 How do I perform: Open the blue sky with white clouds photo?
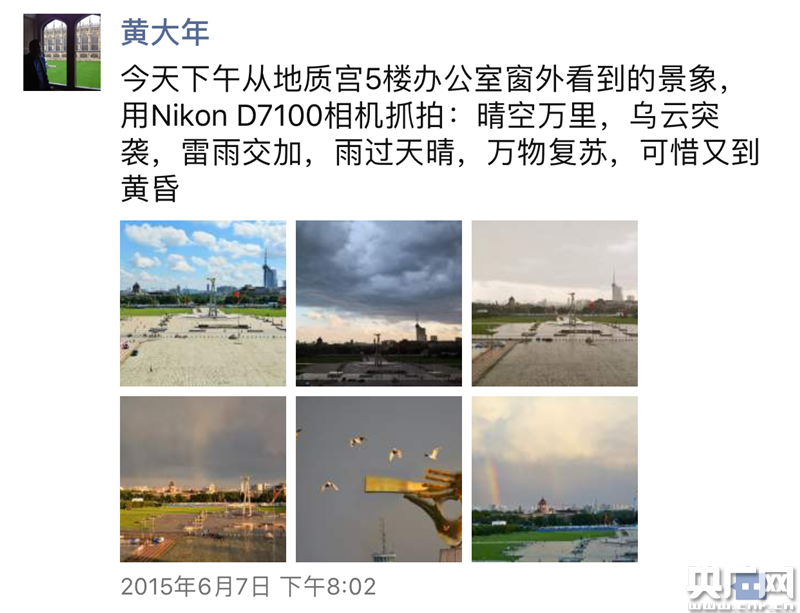(203, 303)
